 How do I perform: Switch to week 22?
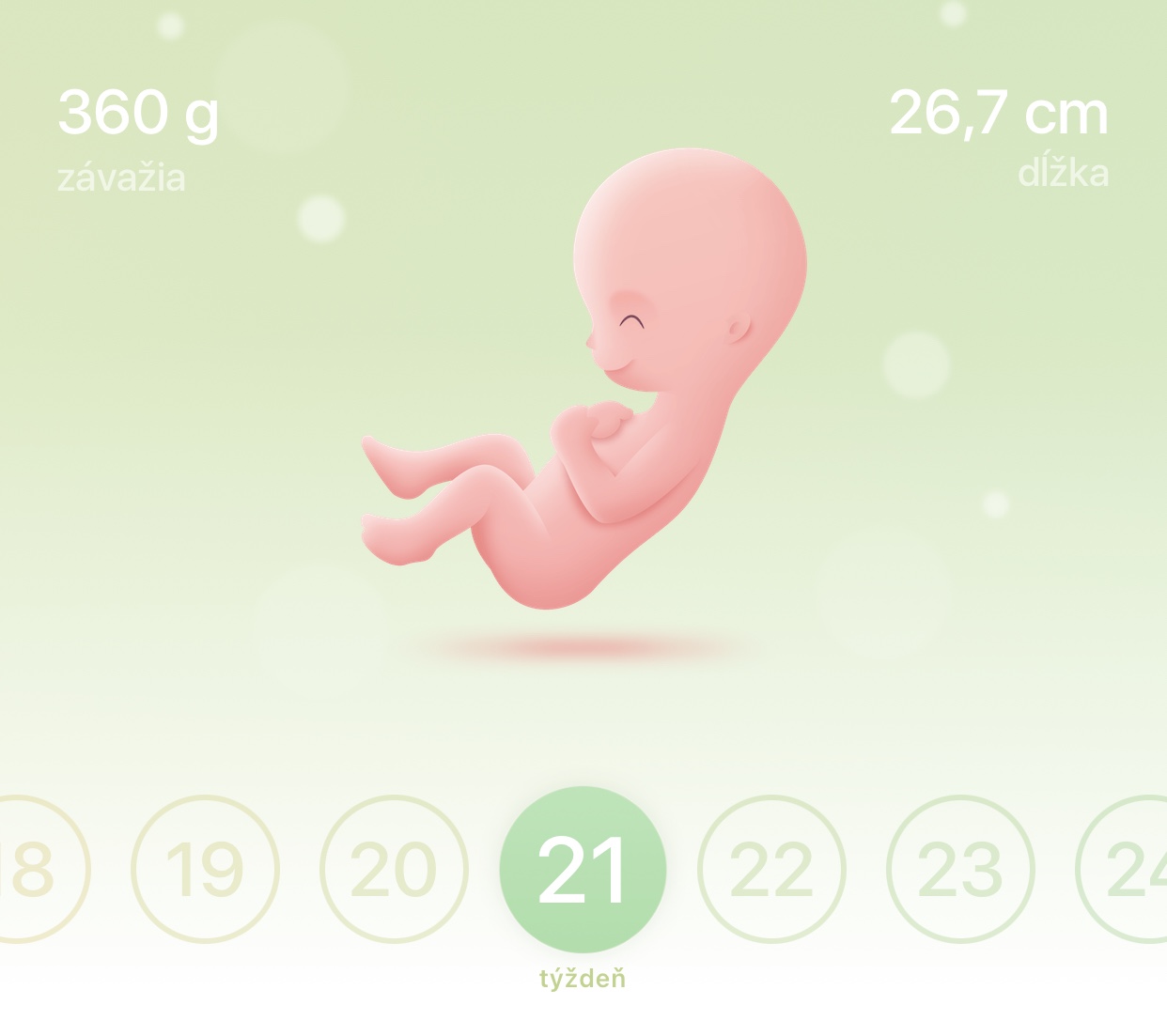point(771,869)
